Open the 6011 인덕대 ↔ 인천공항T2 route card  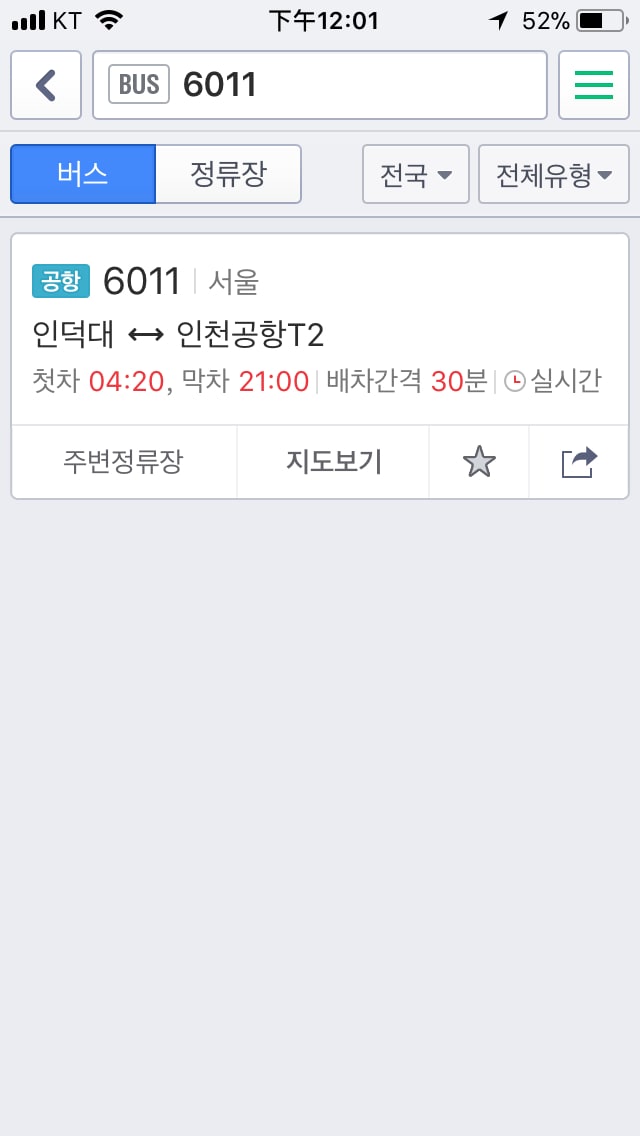320,332
